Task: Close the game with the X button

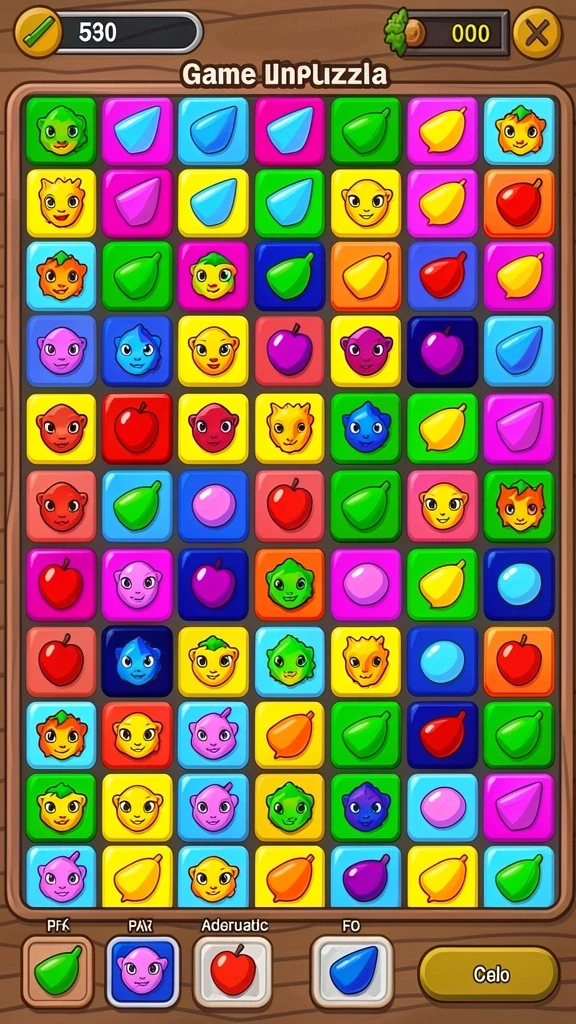Action: click(537, 33)
